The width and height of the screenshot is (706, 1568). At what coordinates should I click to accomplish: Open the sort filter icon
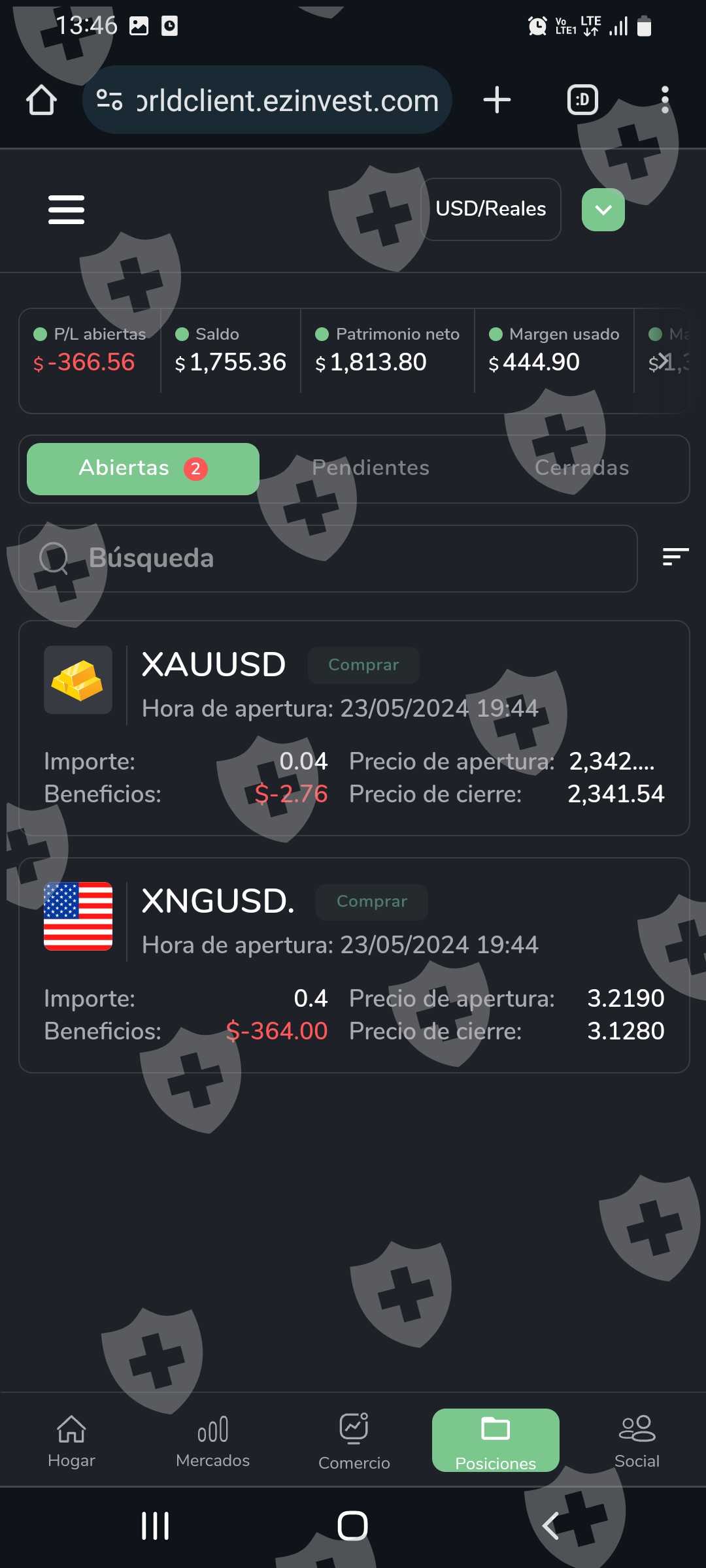coord(675,557)
